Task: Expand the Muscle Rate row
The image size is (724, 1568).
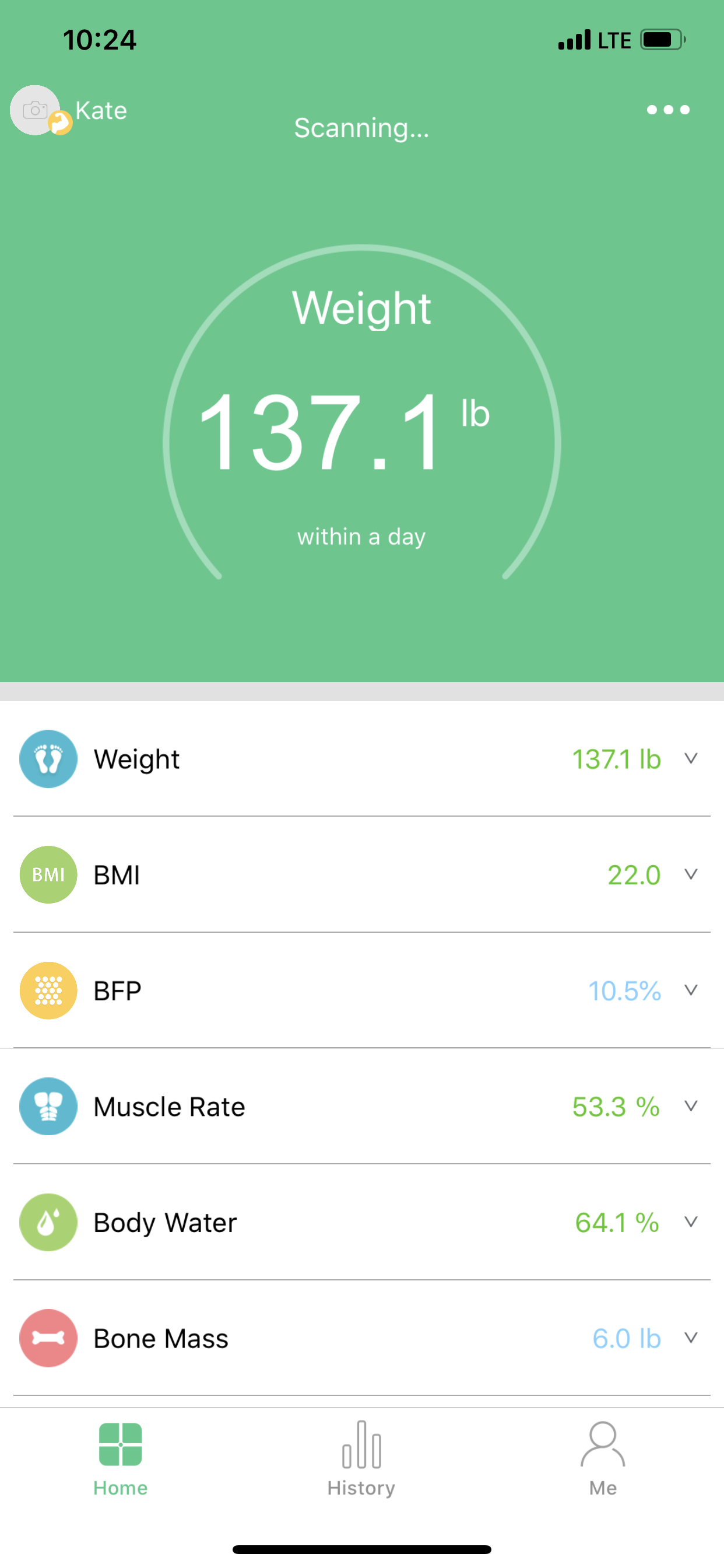Action: [x=690, y=1106]
